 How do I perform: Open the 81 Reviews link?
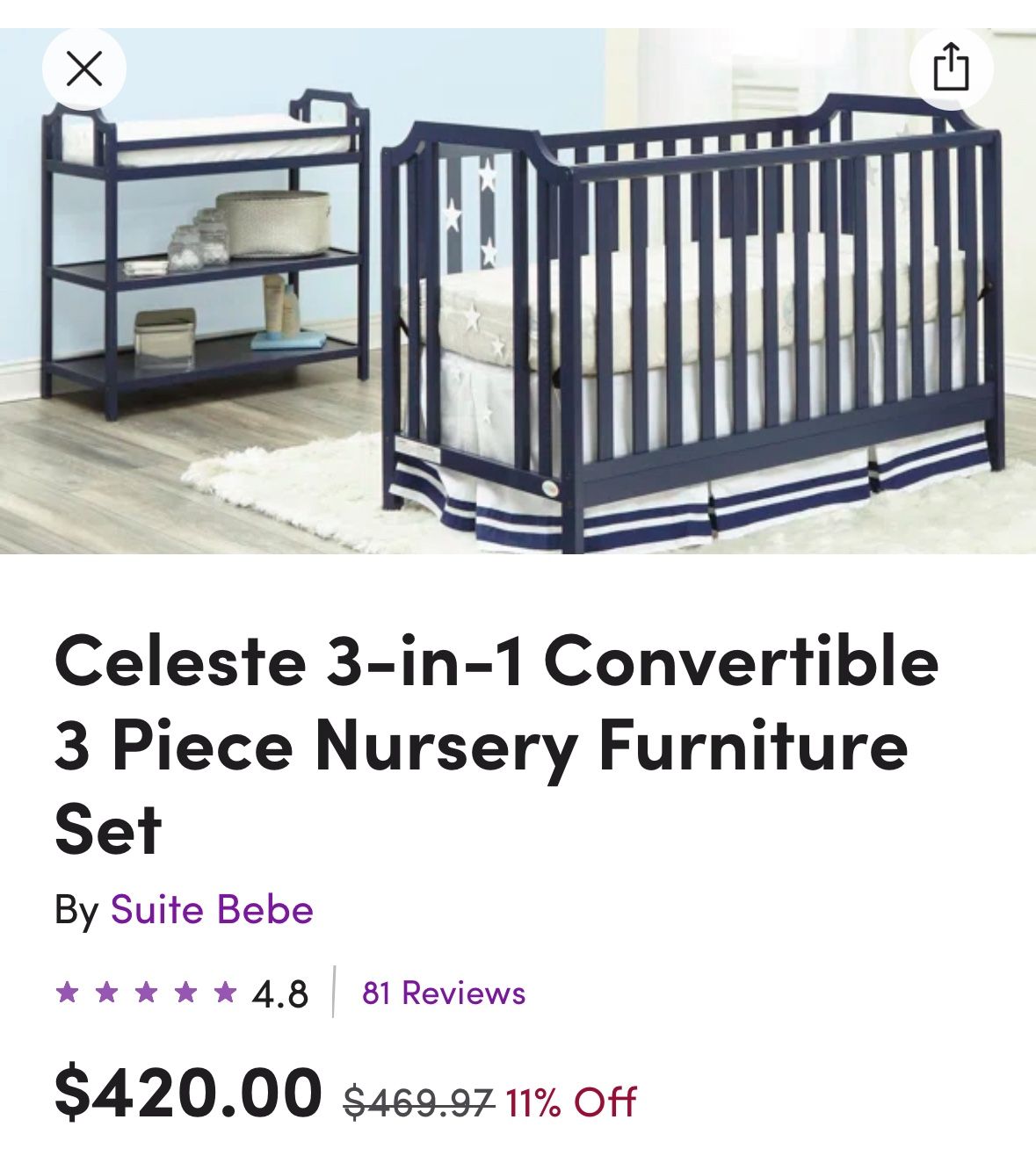444,993
